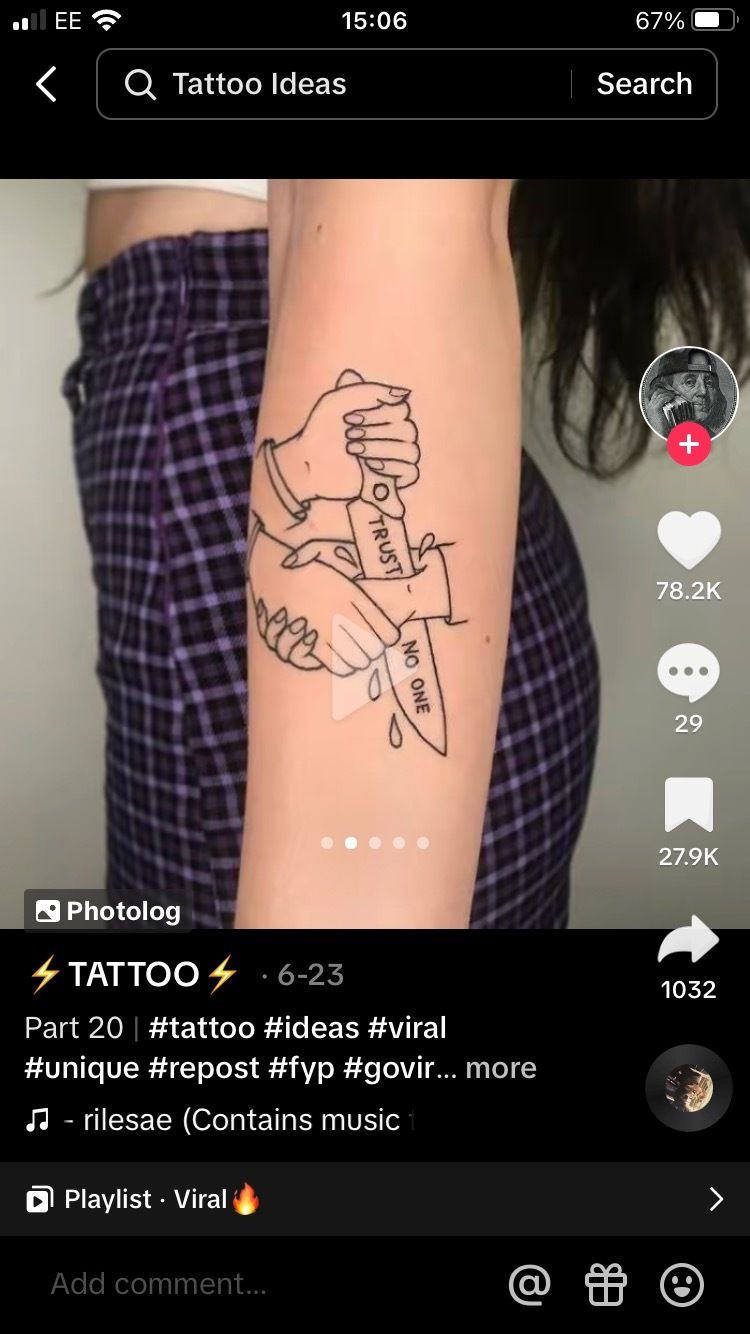Follow the creator with the plus badge
This screenshot has height=1334, width=750.
[x=689, y=443]
